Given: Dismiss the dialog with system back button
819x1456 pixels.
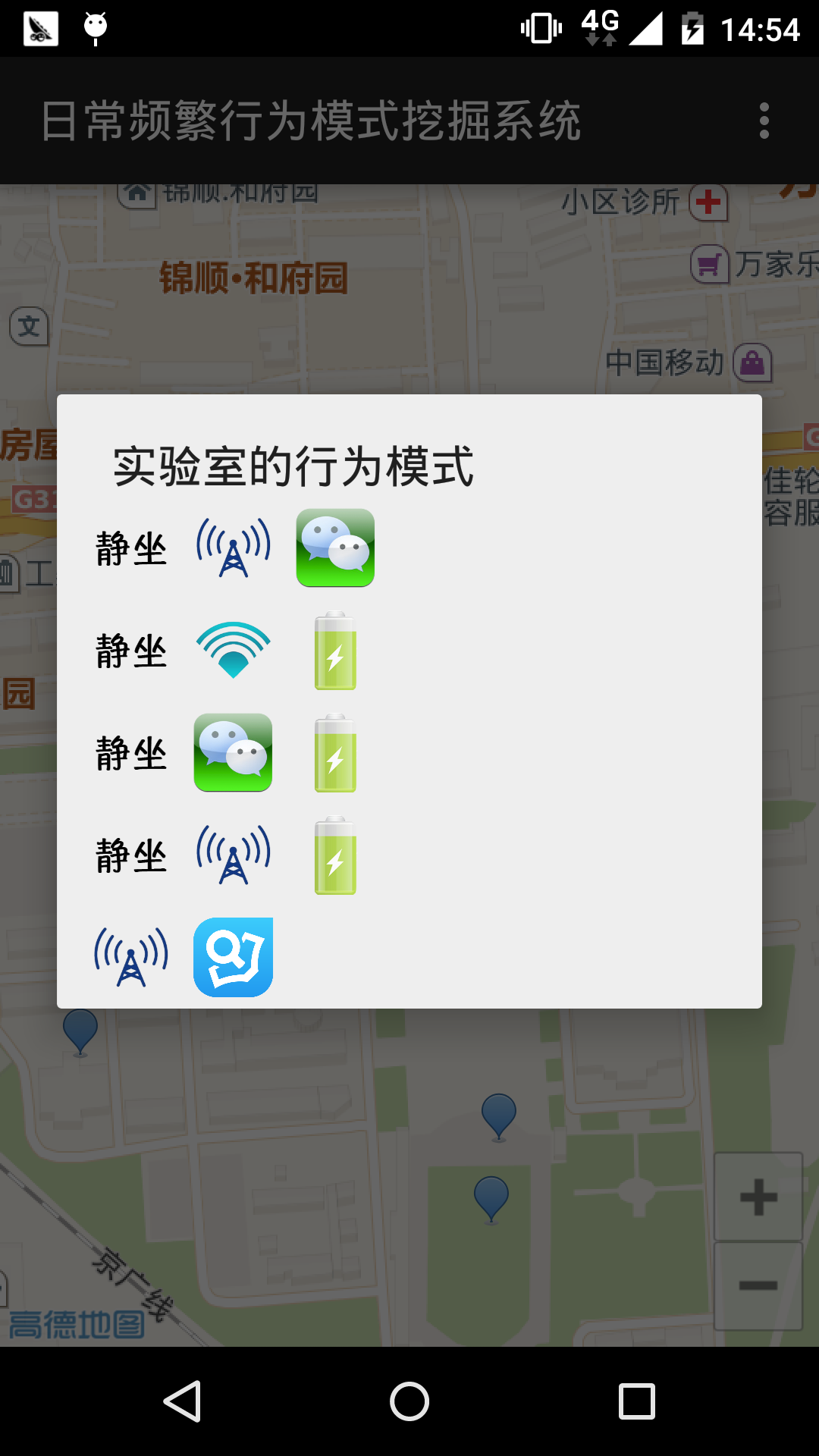Looking at the screenshot, I should click(x=182, y=1401).
